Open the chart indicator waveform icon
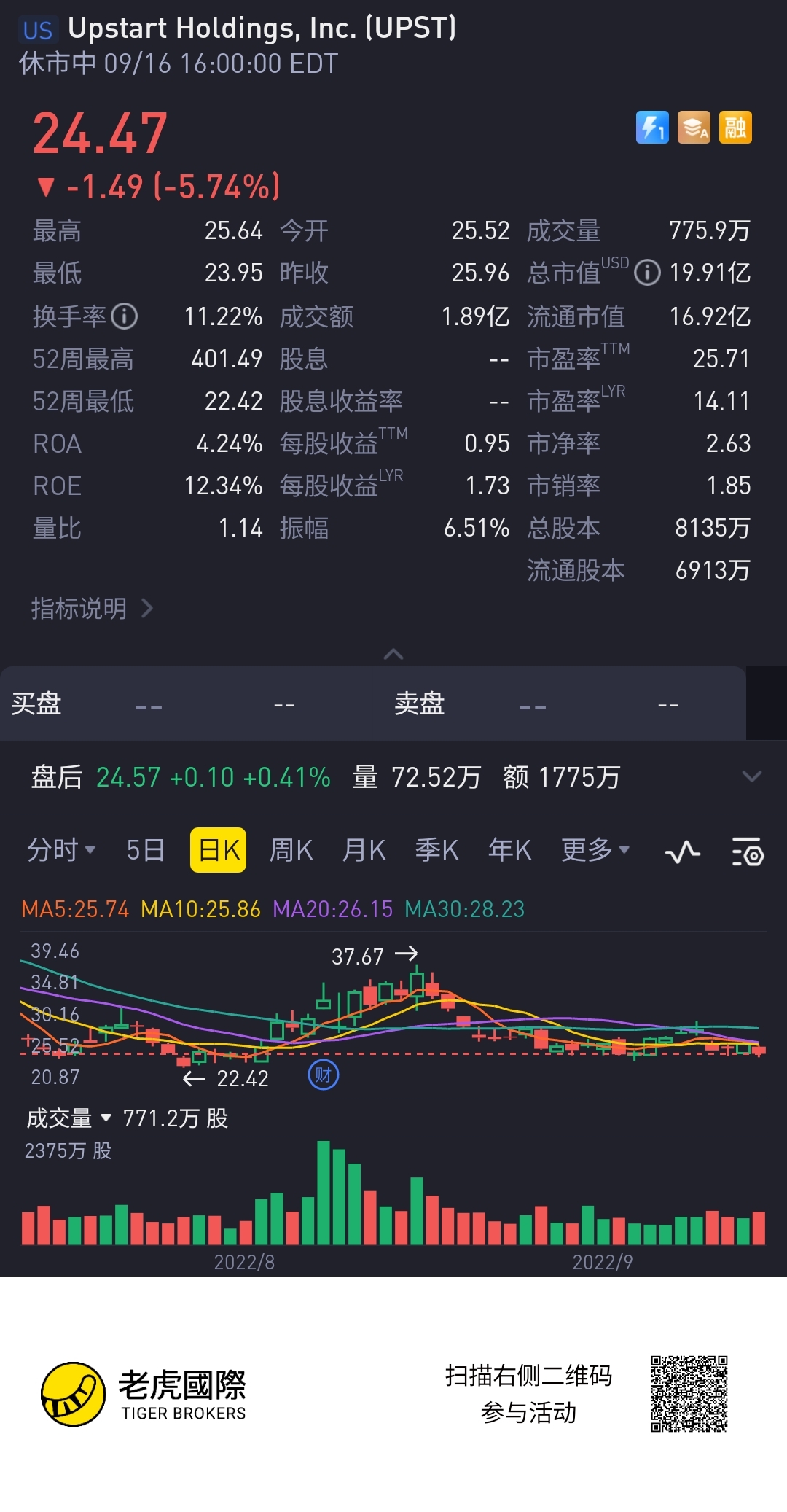 point(683,852)
